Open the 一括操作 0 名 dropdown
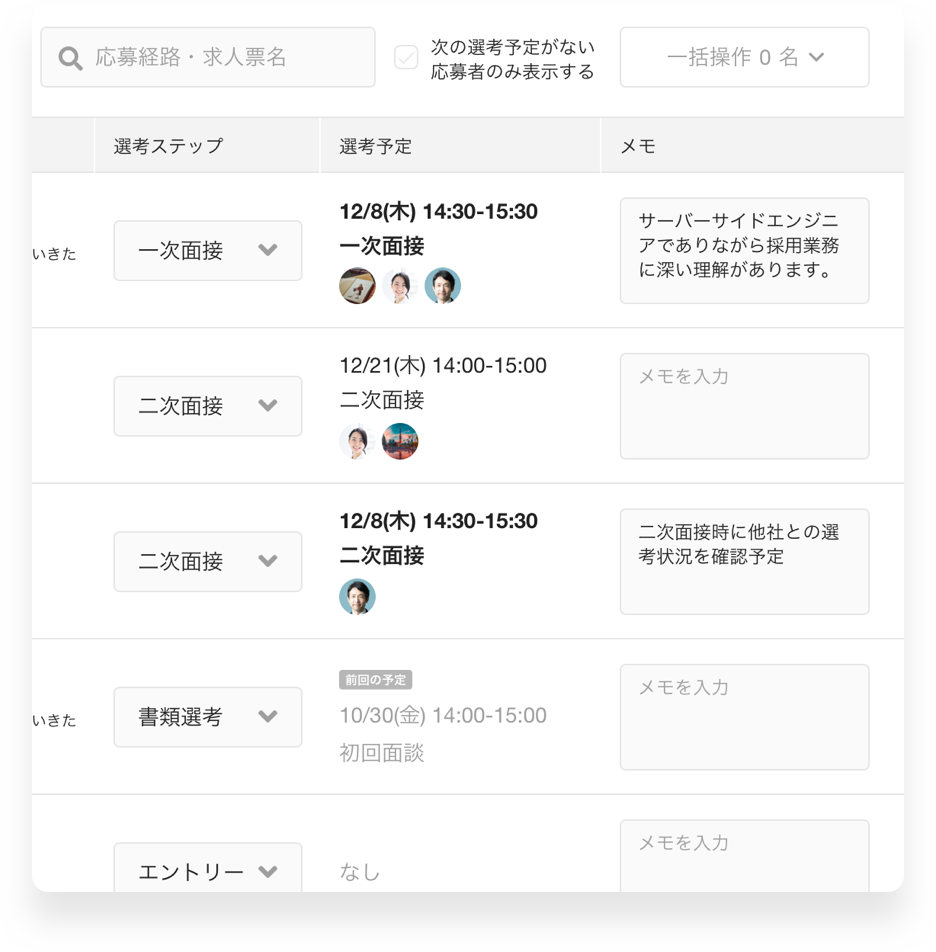 tap(744, 58)
